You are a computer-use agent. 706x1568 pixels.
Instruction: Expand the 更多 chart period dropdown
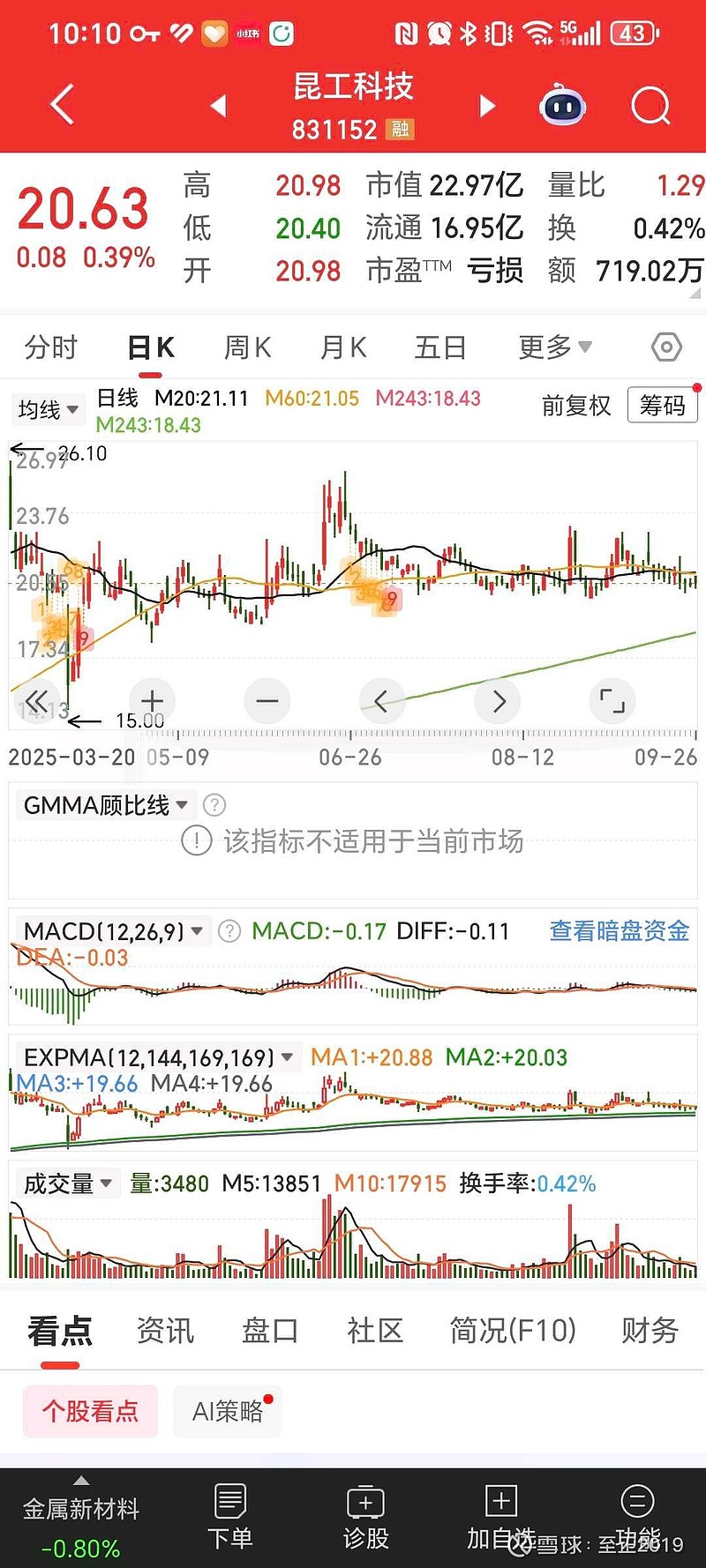coord(554,347)
